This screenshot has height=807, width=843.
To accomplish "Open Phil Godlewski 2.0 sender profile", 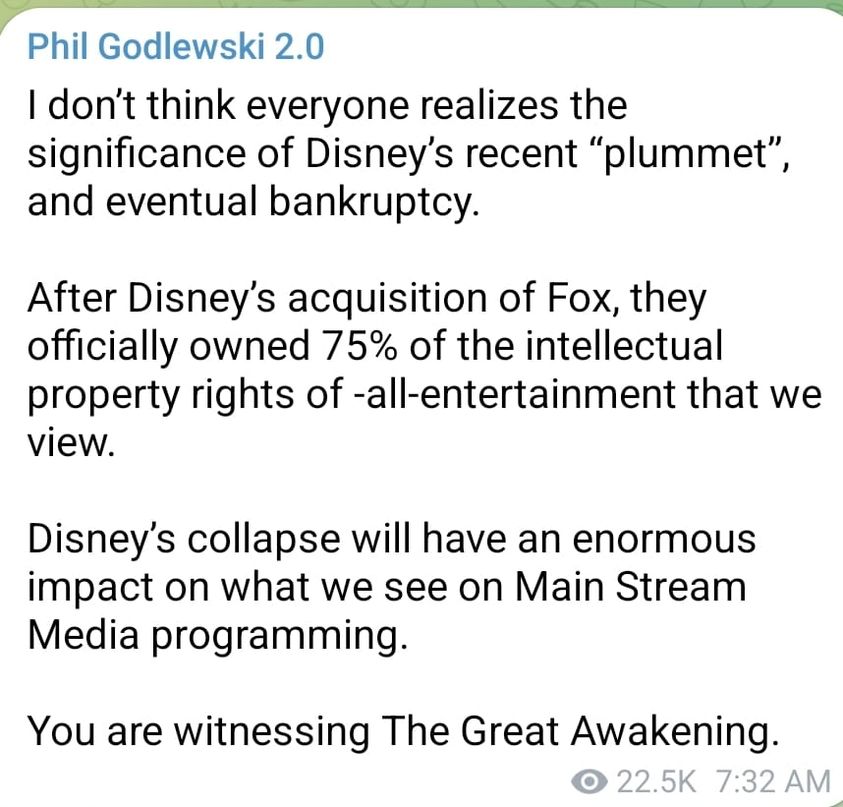I will [x=176, y=47].
